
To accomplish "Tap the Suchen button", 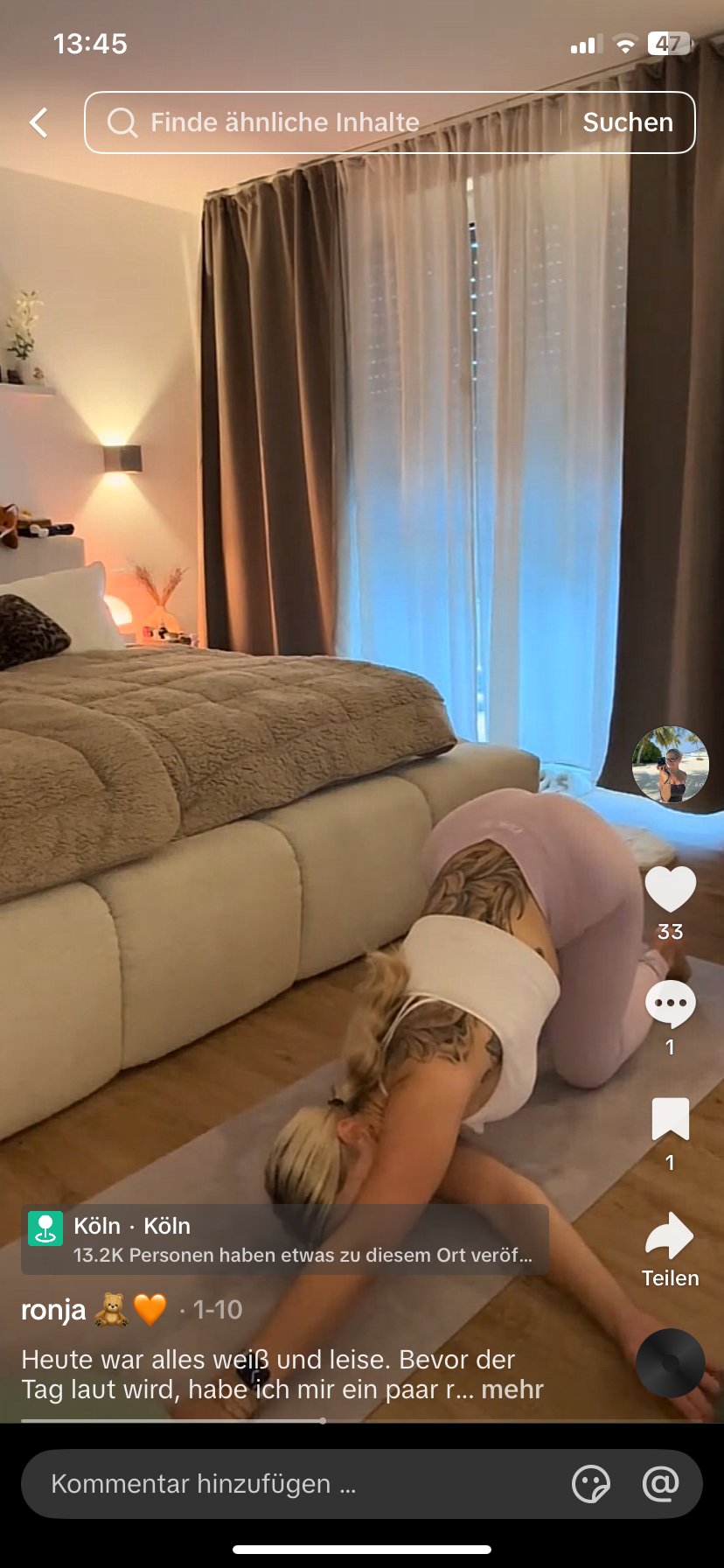I will (628, 122).
